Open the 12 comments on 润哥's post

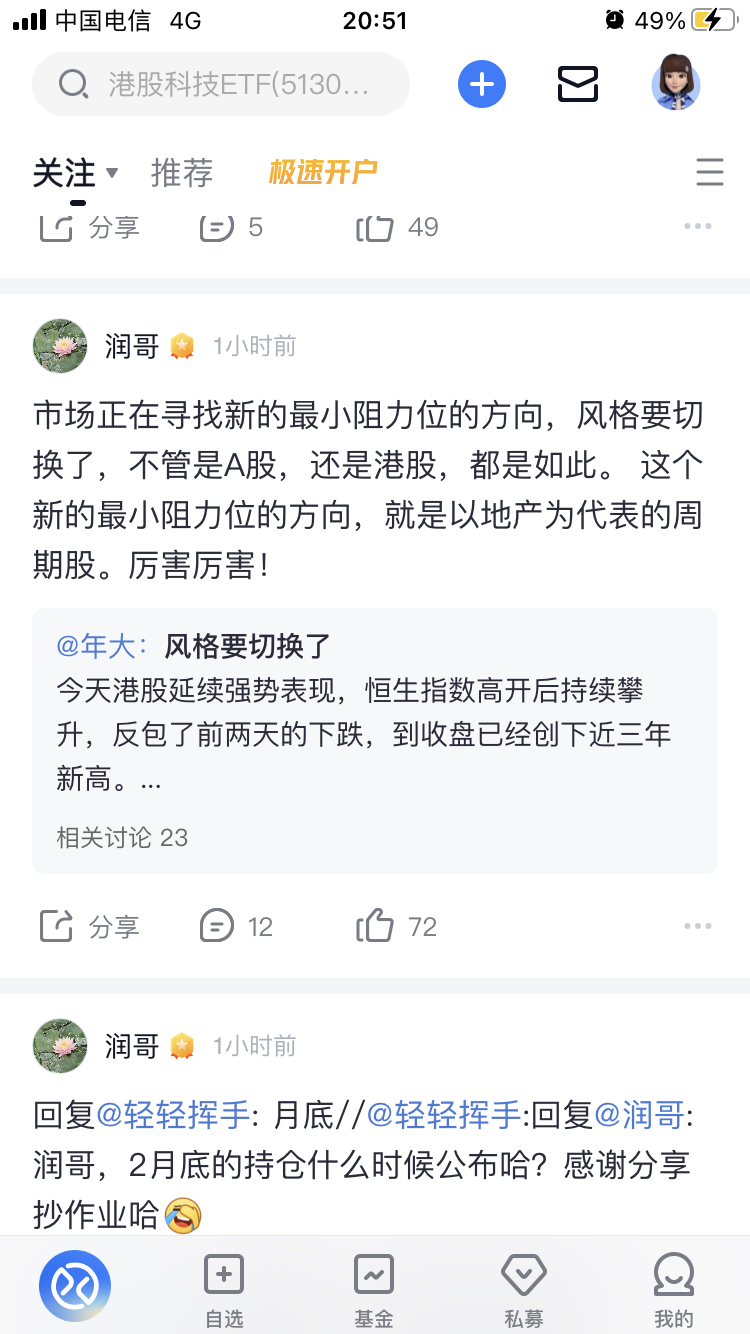coord(236,927)
